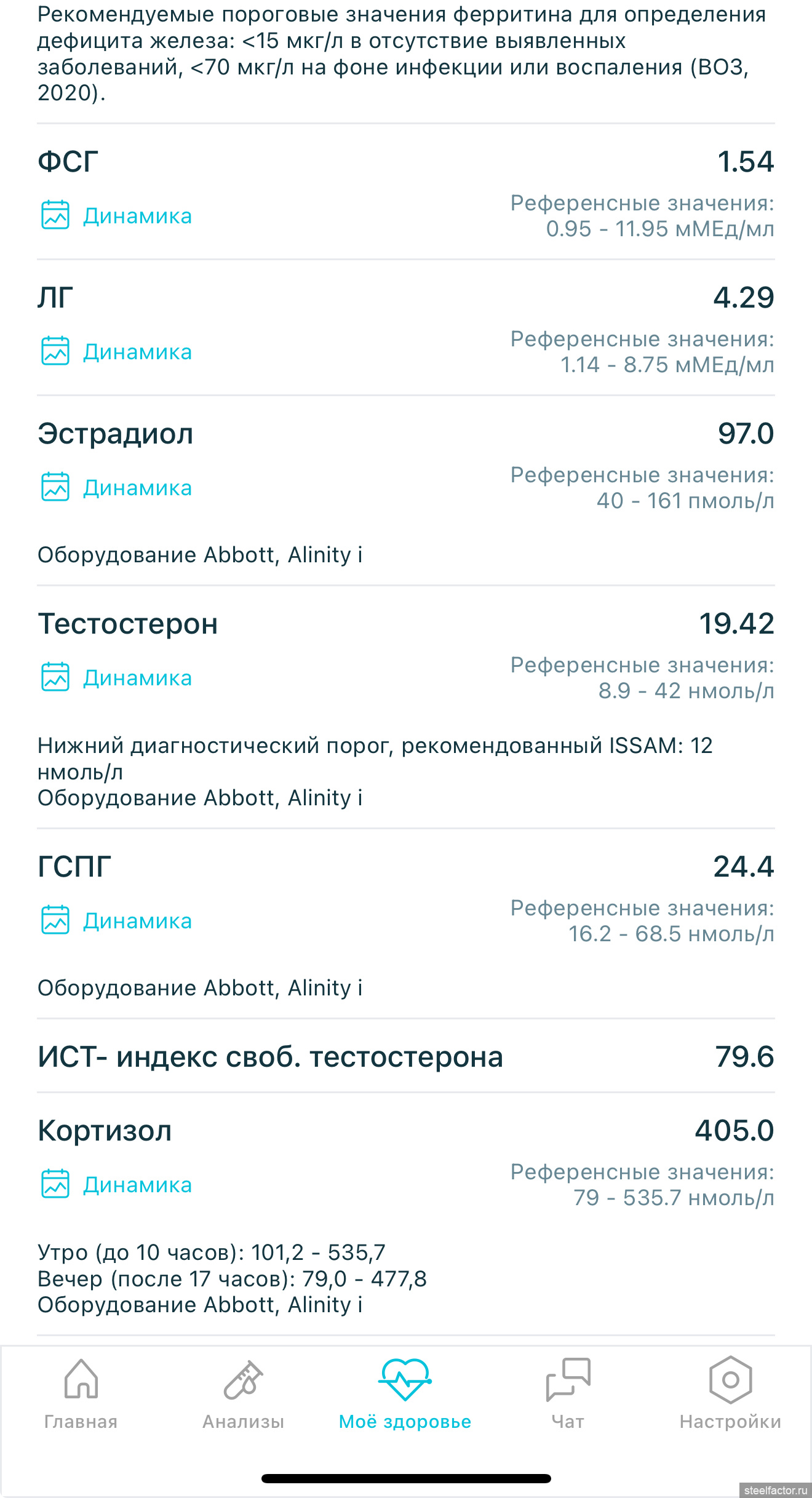812x1498 pixels.
Task: Show Динамика for Эстрадиол
Action: [x=117, y=488]
